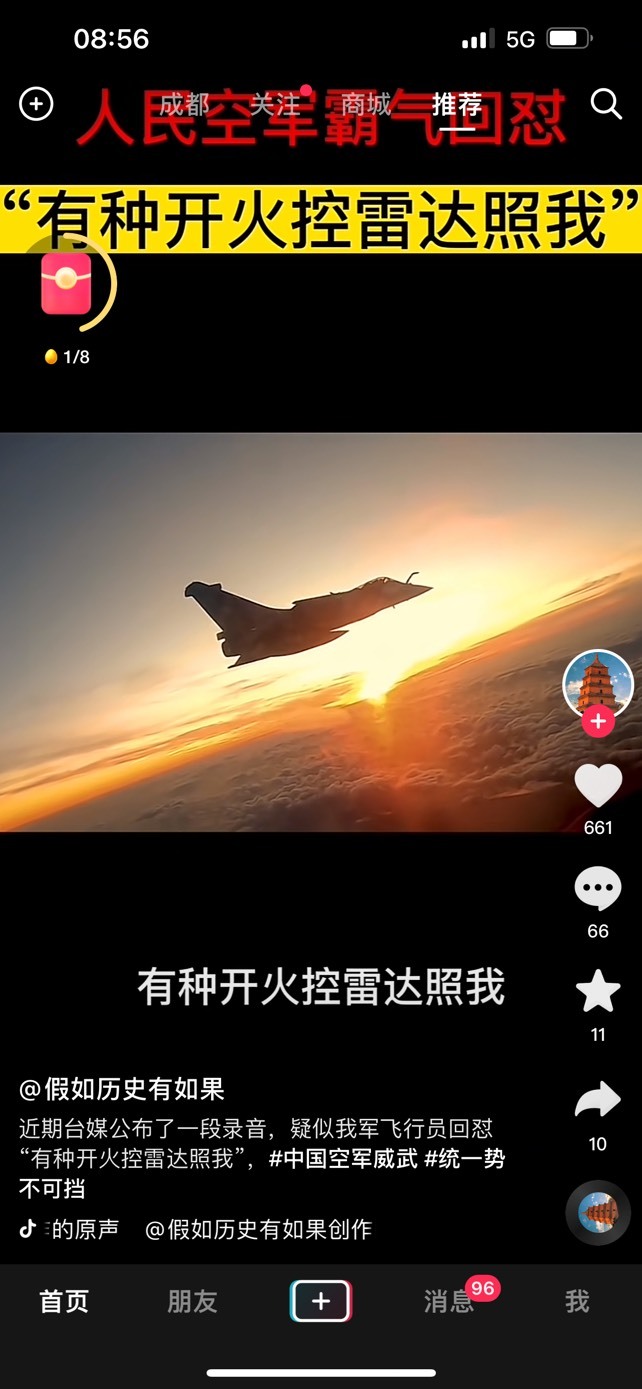Screen dimensions: 642x1389
Task: Open the search magnifier icon
Action: tap(606, 104)
